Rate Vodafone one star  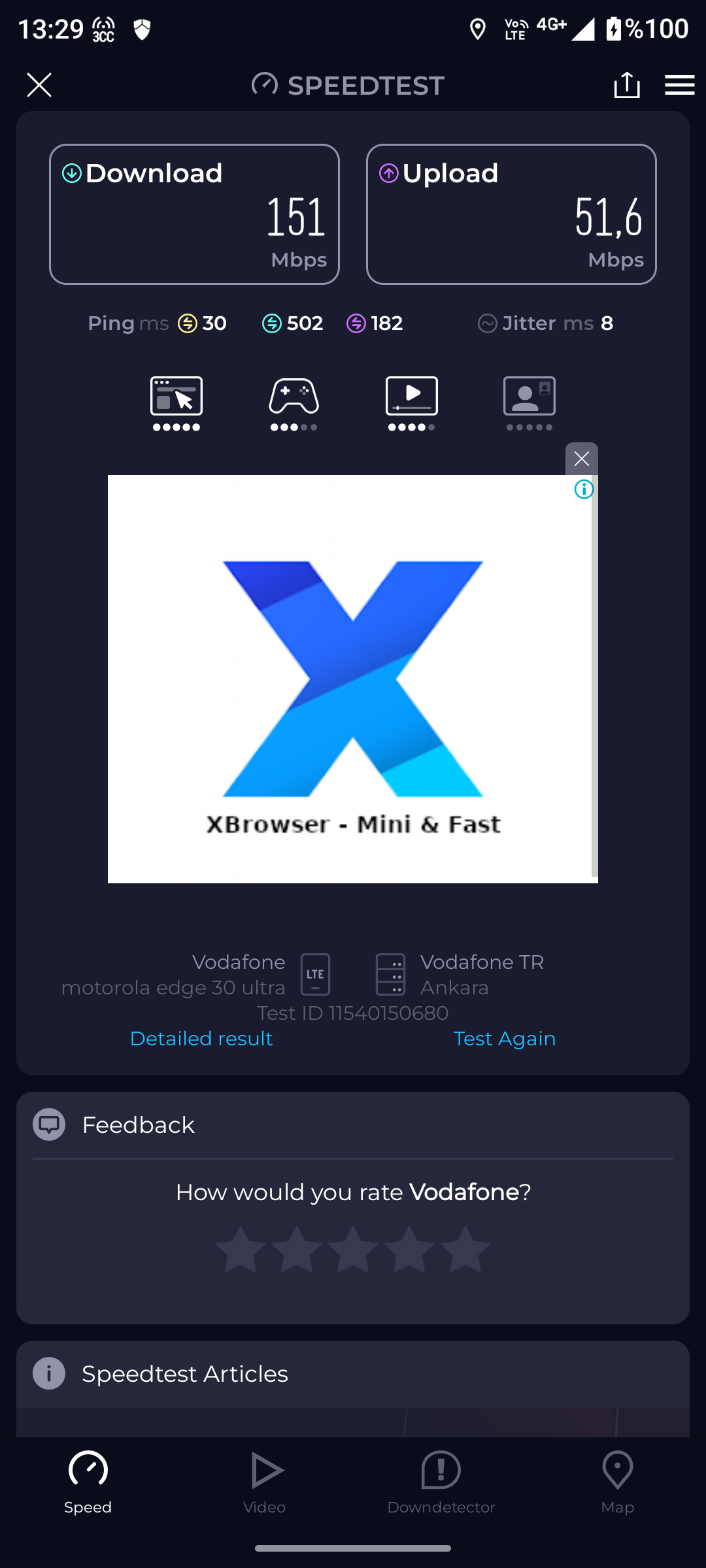tap(241, 1249)
